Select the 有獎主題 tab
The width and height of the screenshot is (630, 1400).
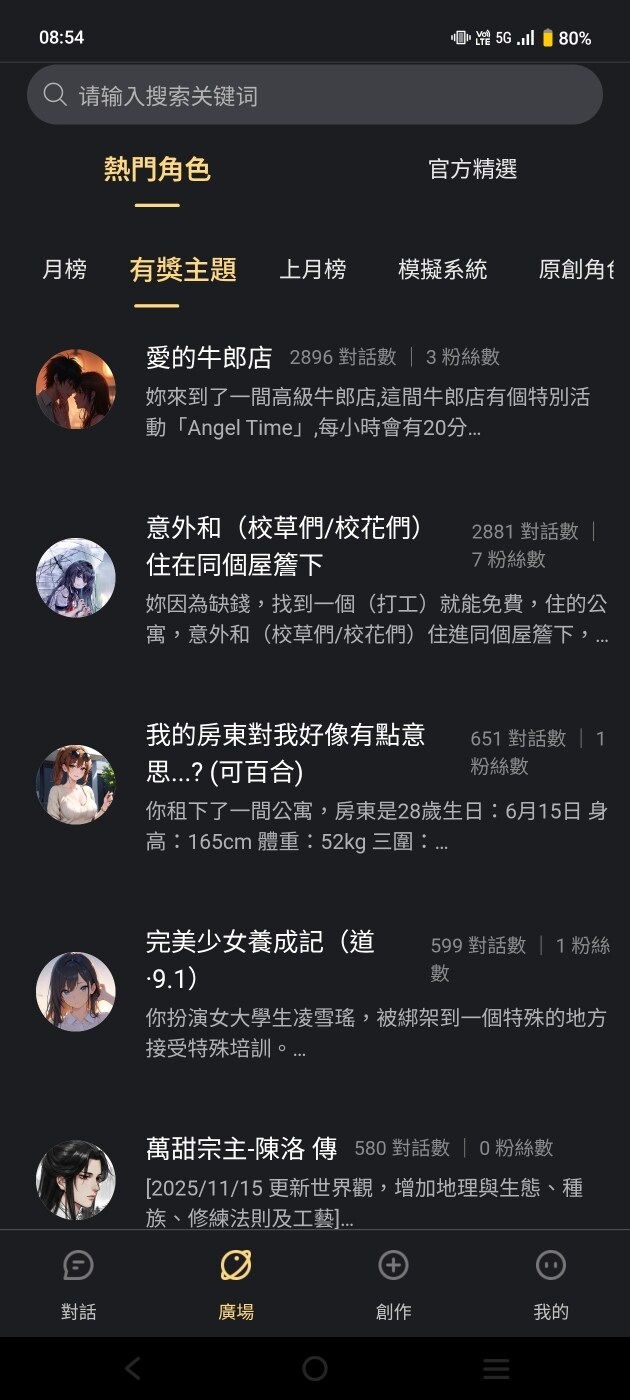tap(182, 269)
